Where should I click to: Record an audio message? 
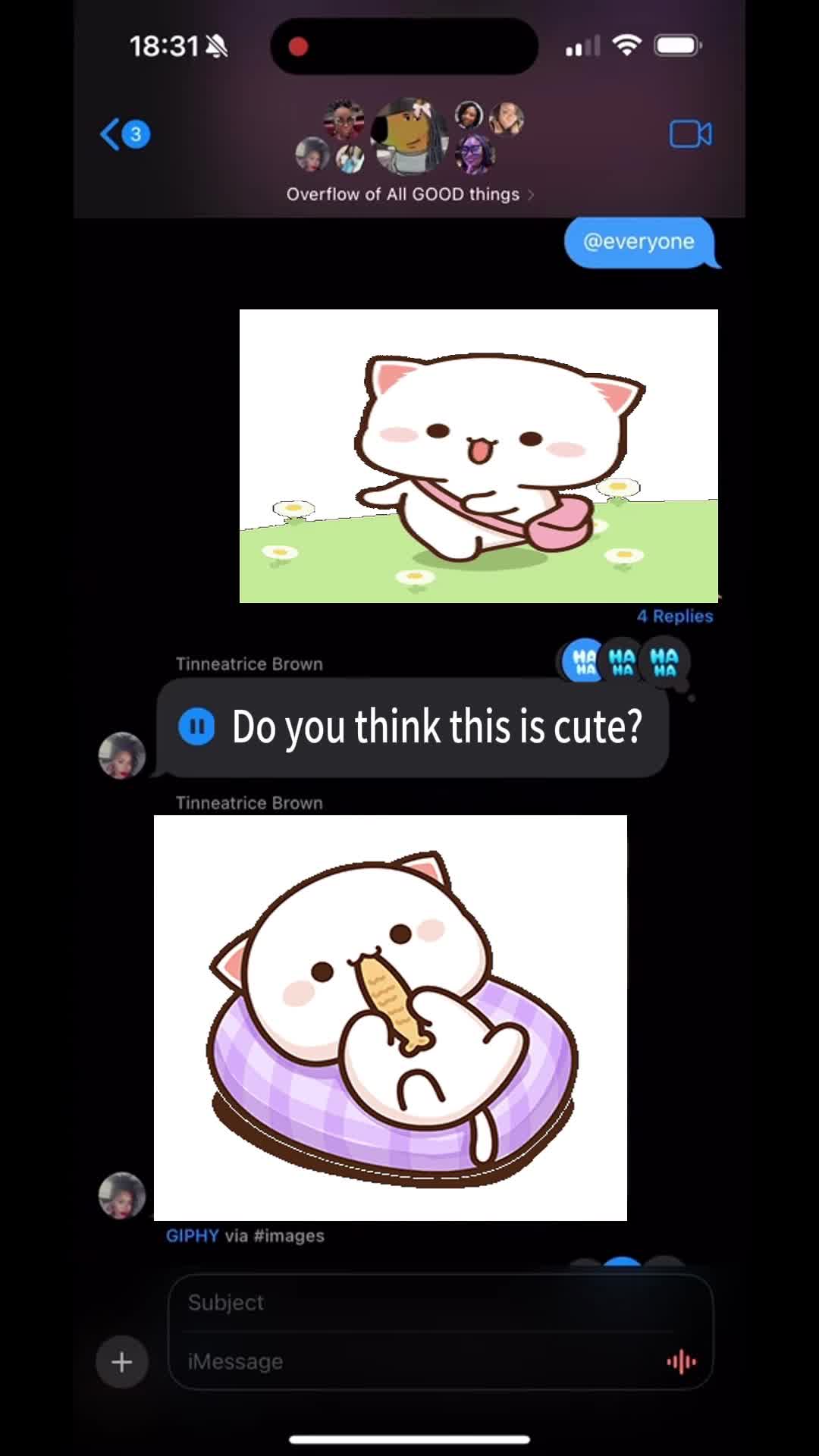[x=681, y=1362]
